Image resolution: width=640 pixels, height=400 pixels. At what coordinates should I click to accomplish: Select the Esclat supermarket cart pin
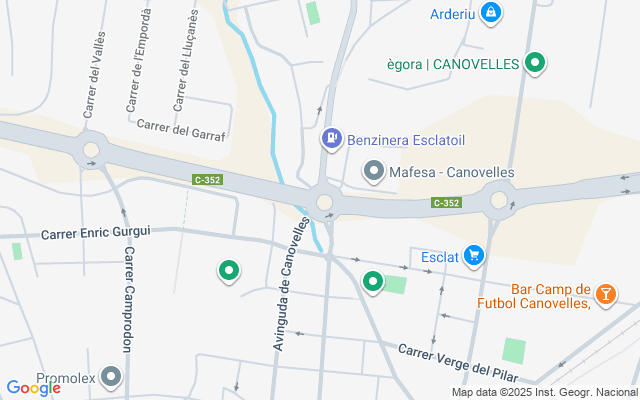[474, 256]
